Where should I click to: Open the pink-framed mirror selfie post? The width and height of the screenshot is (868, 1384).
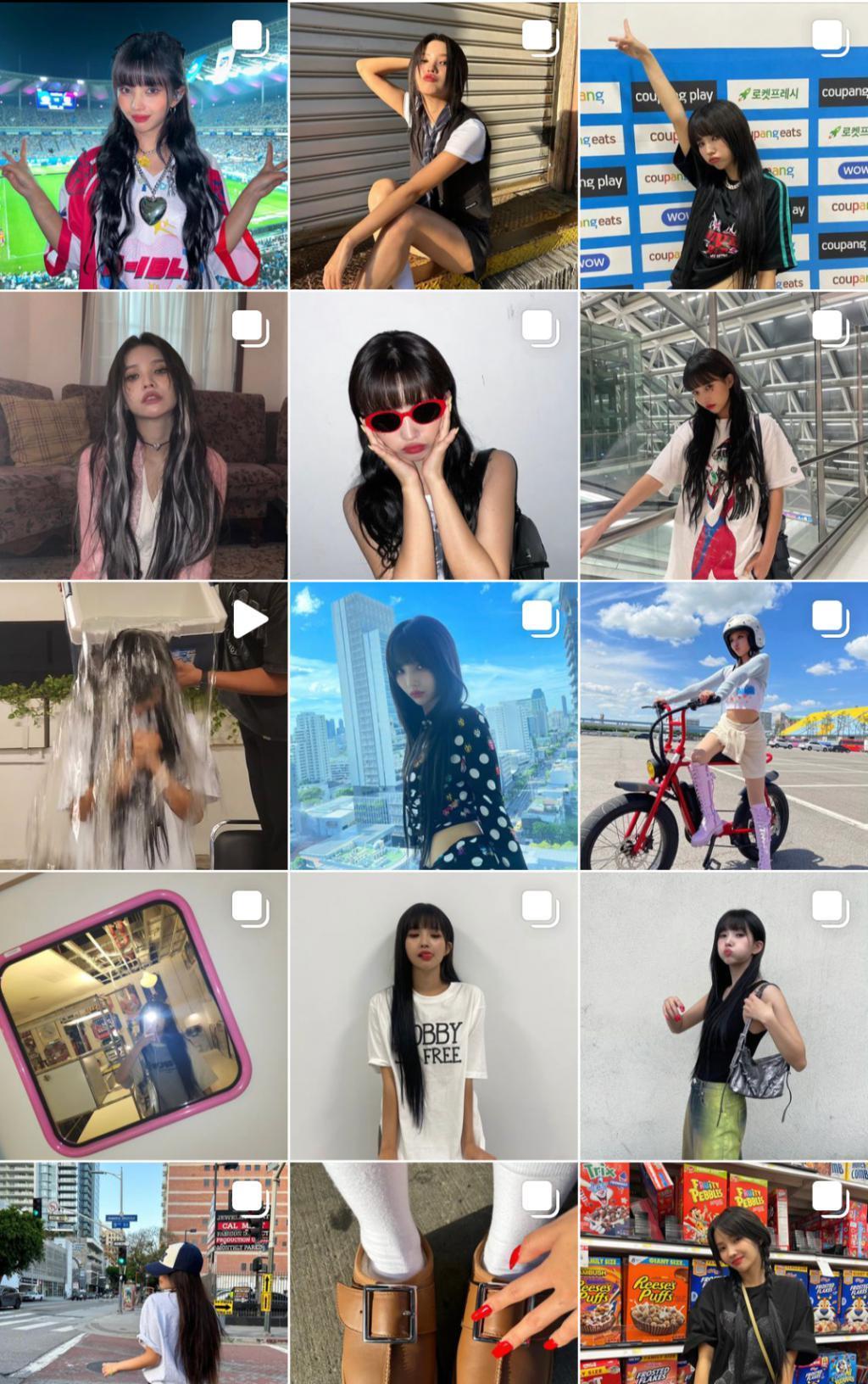pyautogui.click(x=143, y=1016)
